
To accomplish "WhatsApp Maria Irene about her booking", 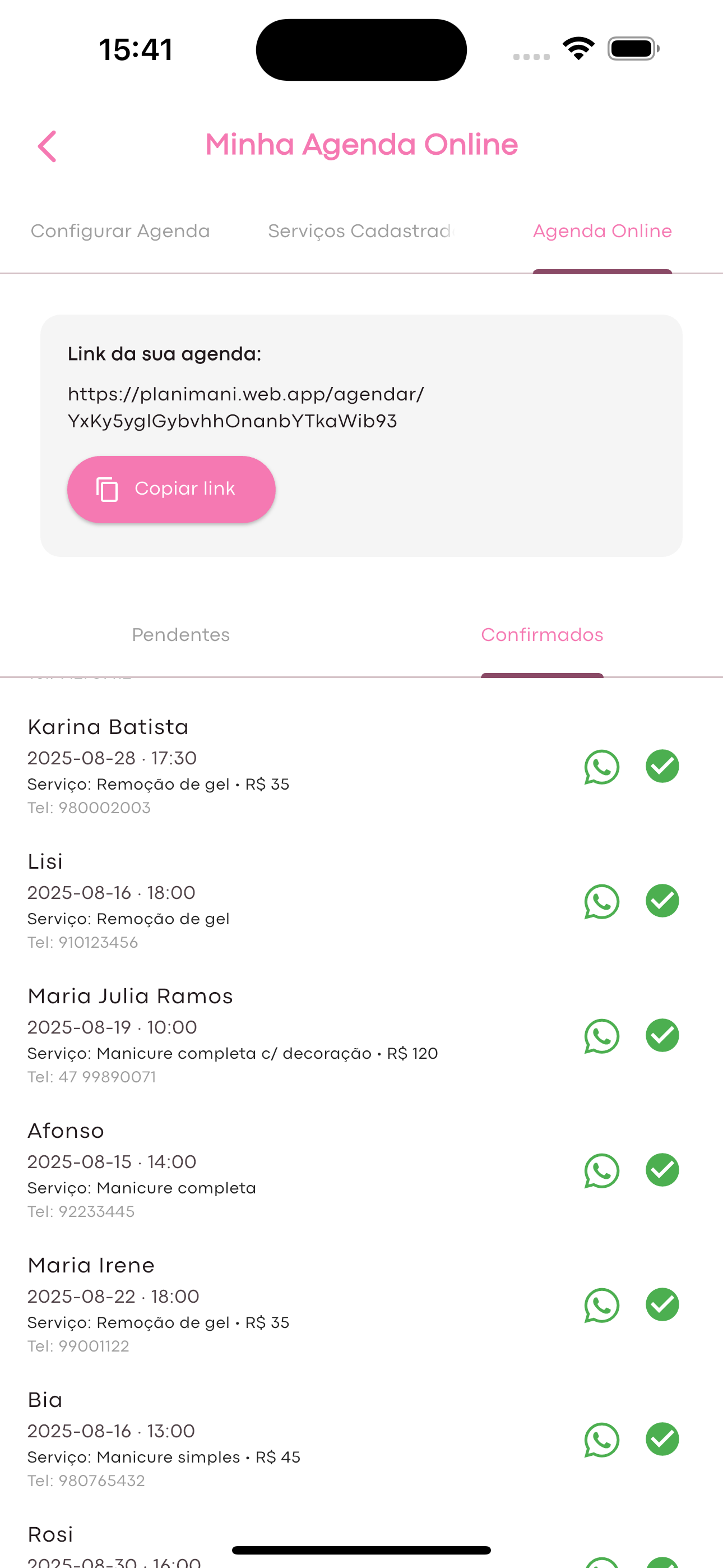I will [x=601, y=1304].
